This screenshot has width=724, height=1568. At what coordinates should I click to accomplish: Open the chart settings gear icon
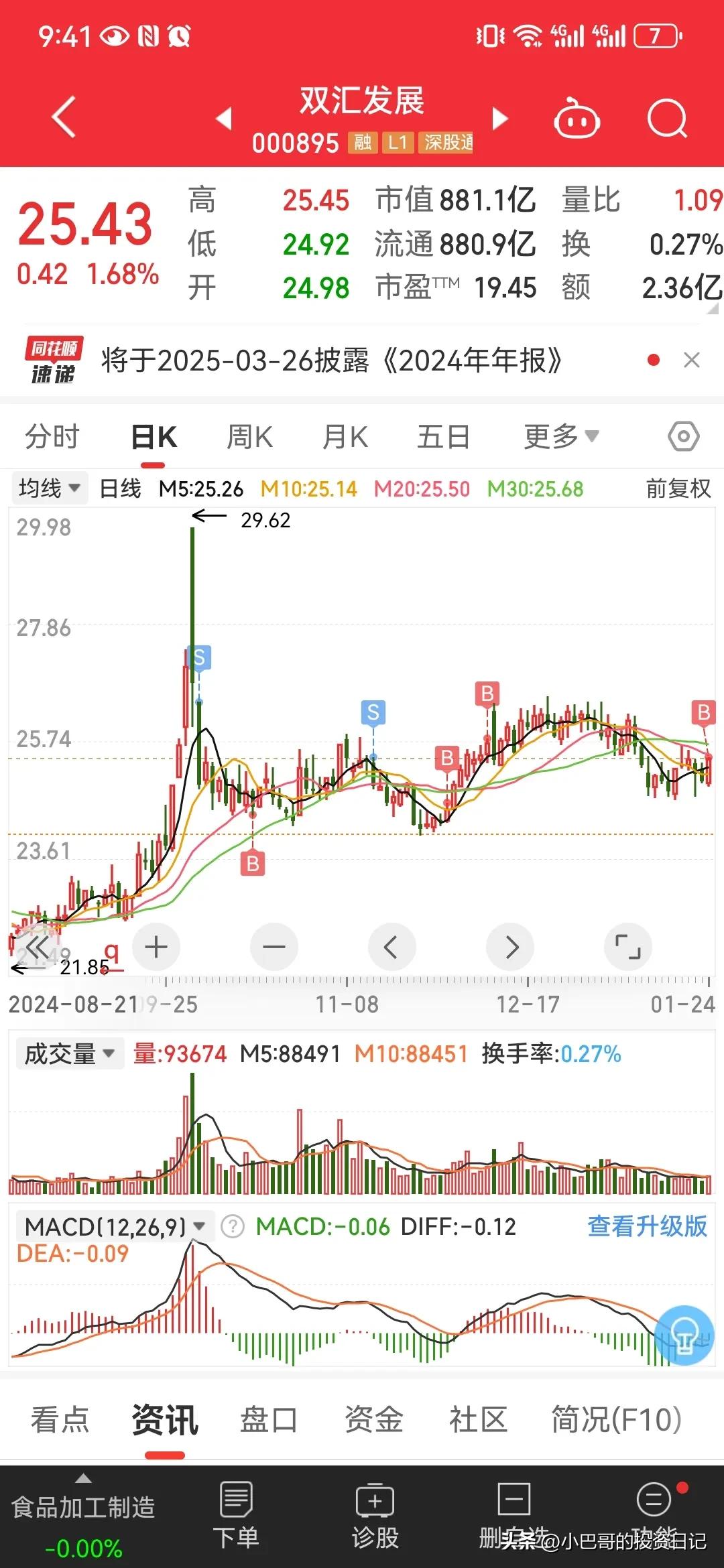click(x=684, y=436)
